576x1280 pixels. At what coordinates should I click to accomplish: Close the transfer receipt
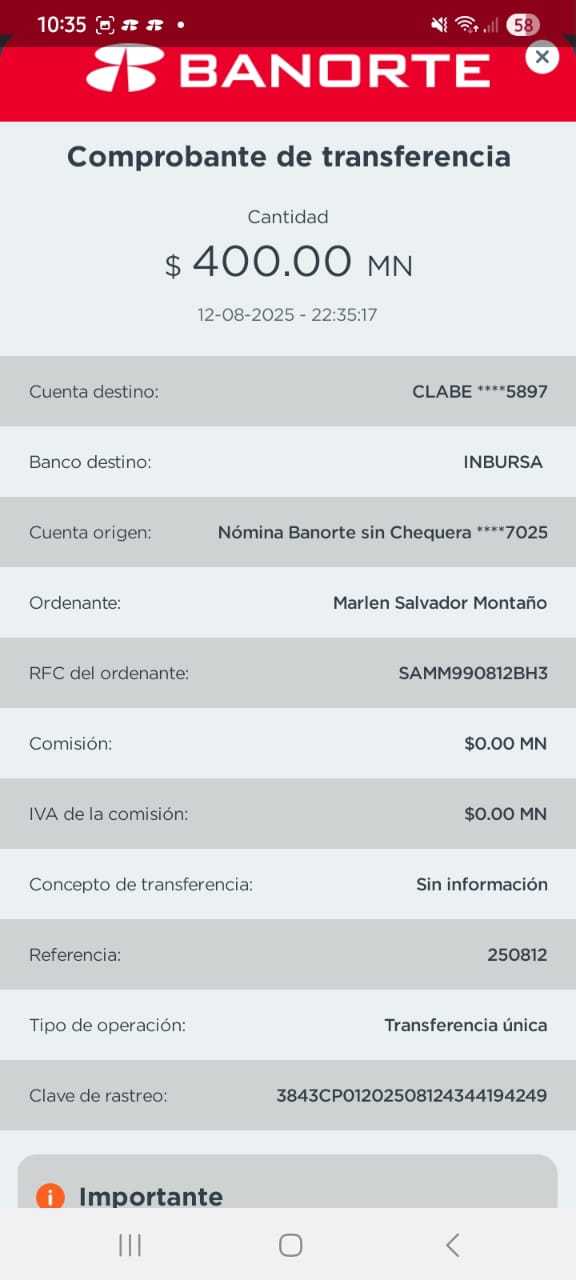[x=542, y=57]
